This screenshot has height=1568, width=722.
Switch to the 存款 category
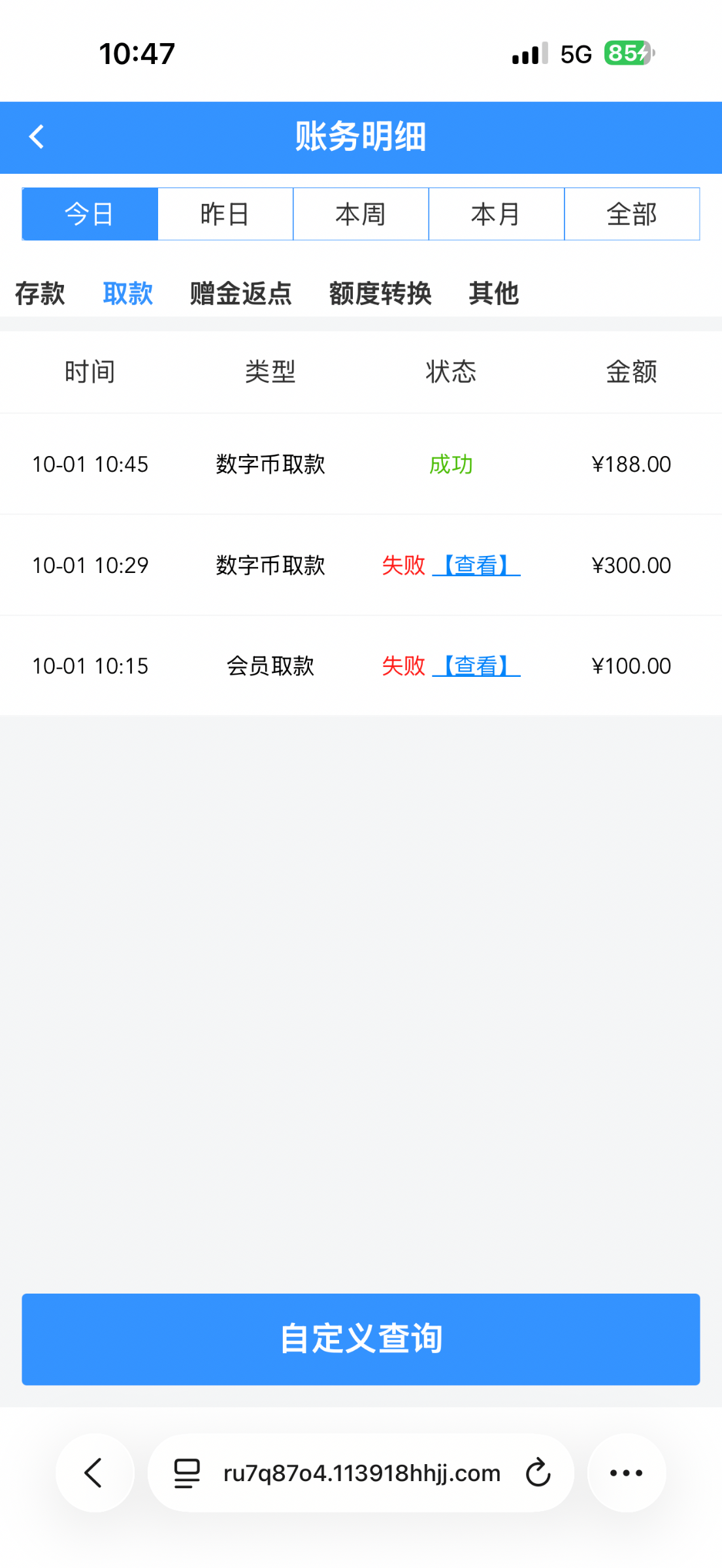point(39,294)
